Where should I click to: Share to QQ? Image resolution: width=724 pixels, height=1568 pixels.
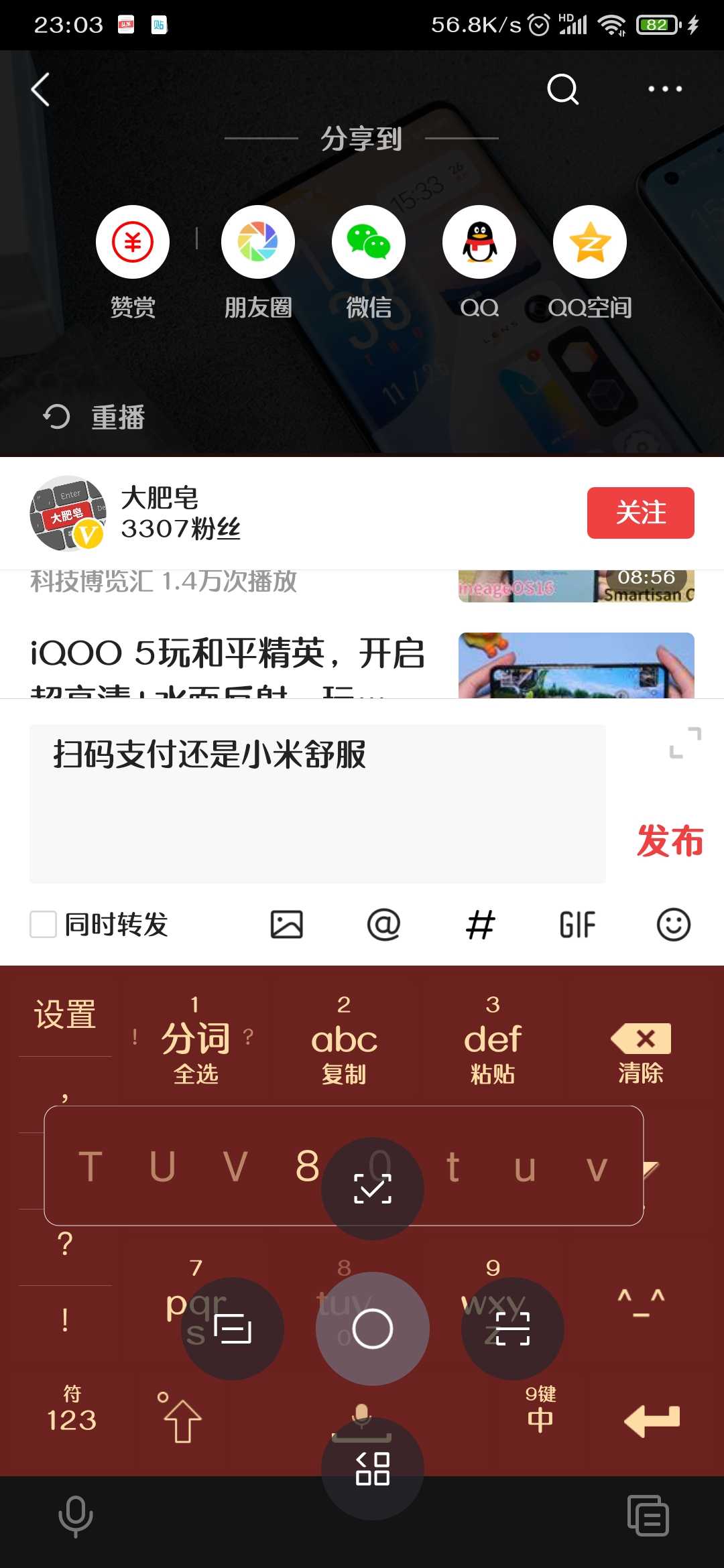tap(479, 243)
